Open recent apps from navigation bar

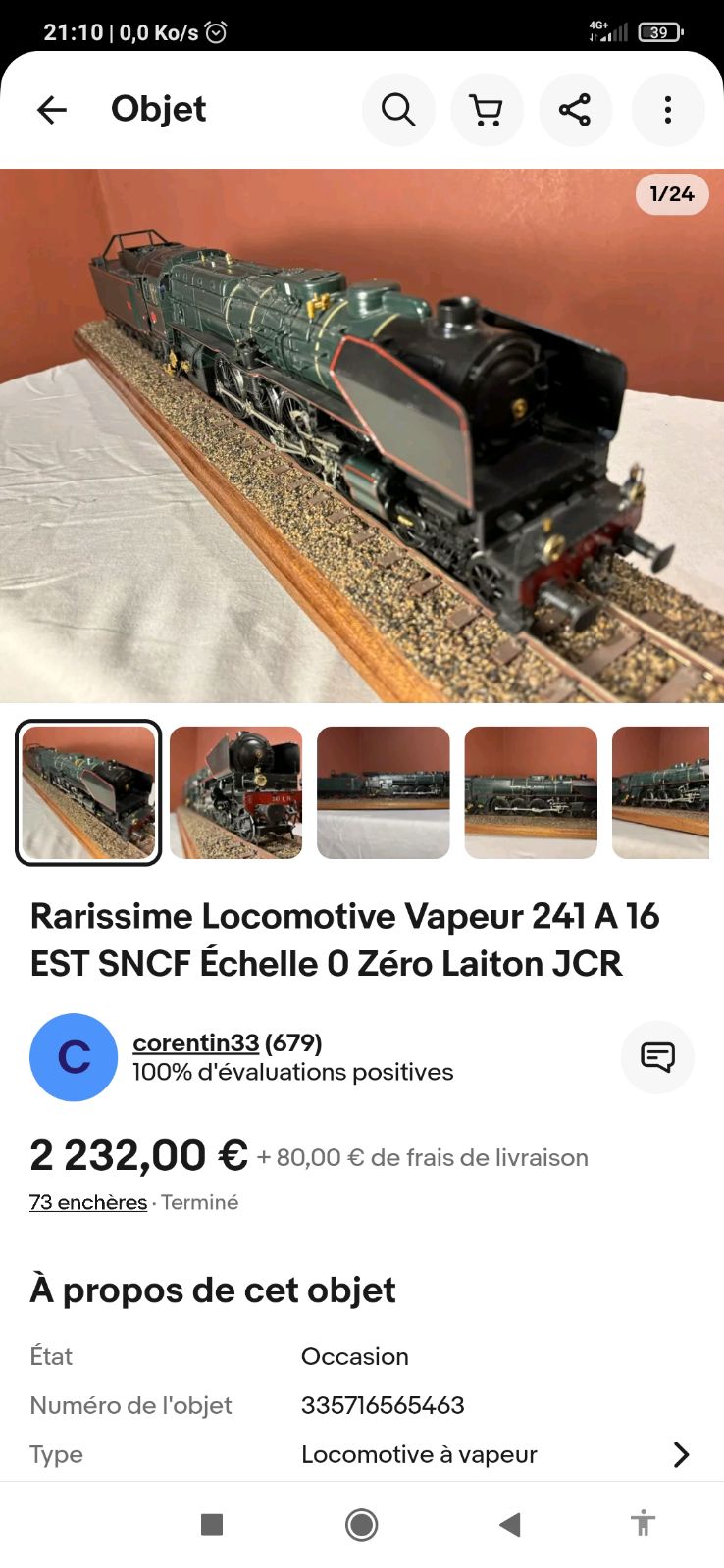click(x=212, y=1524)
